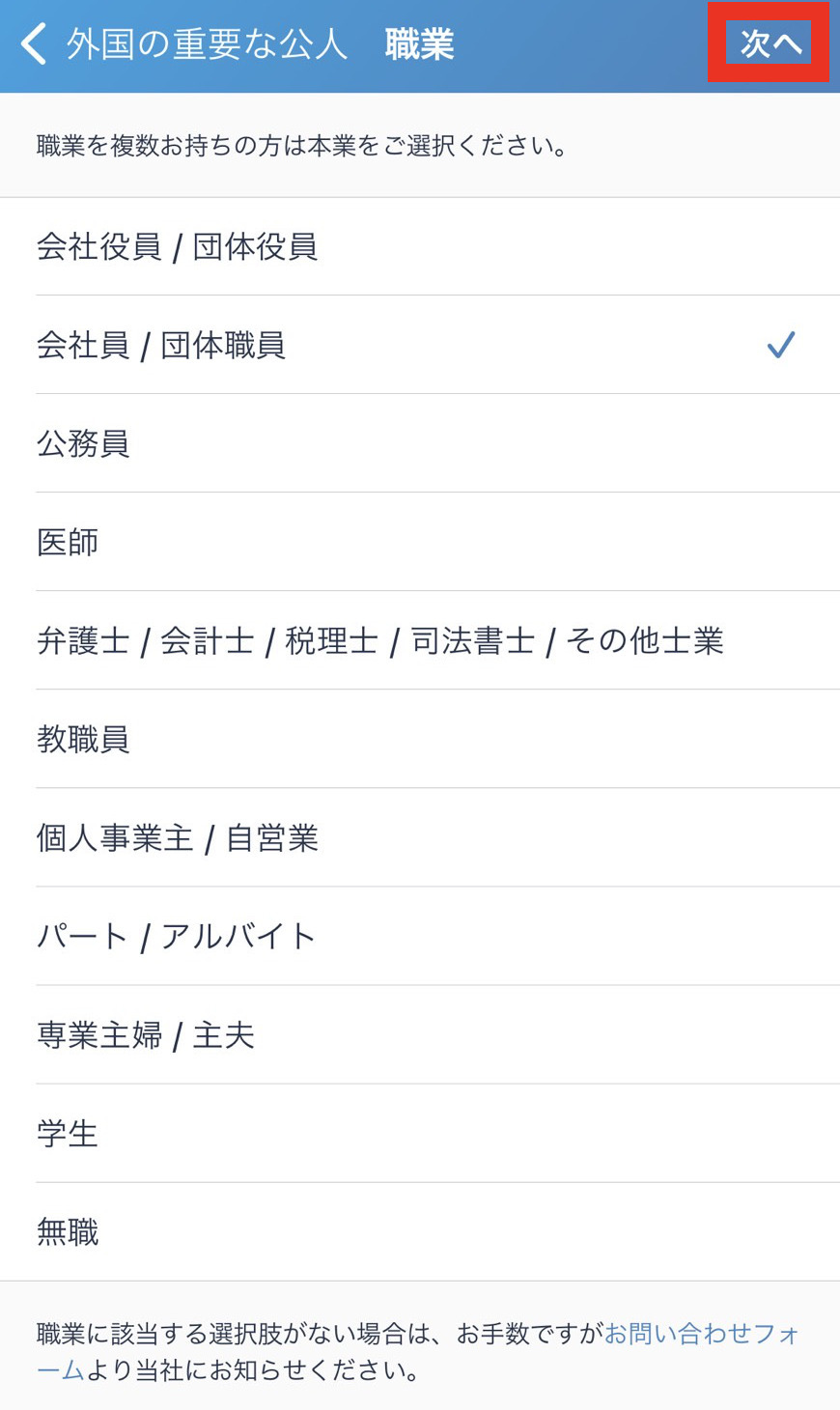Select 会社役員 / 団体役員 occupation

click(420, 246)
